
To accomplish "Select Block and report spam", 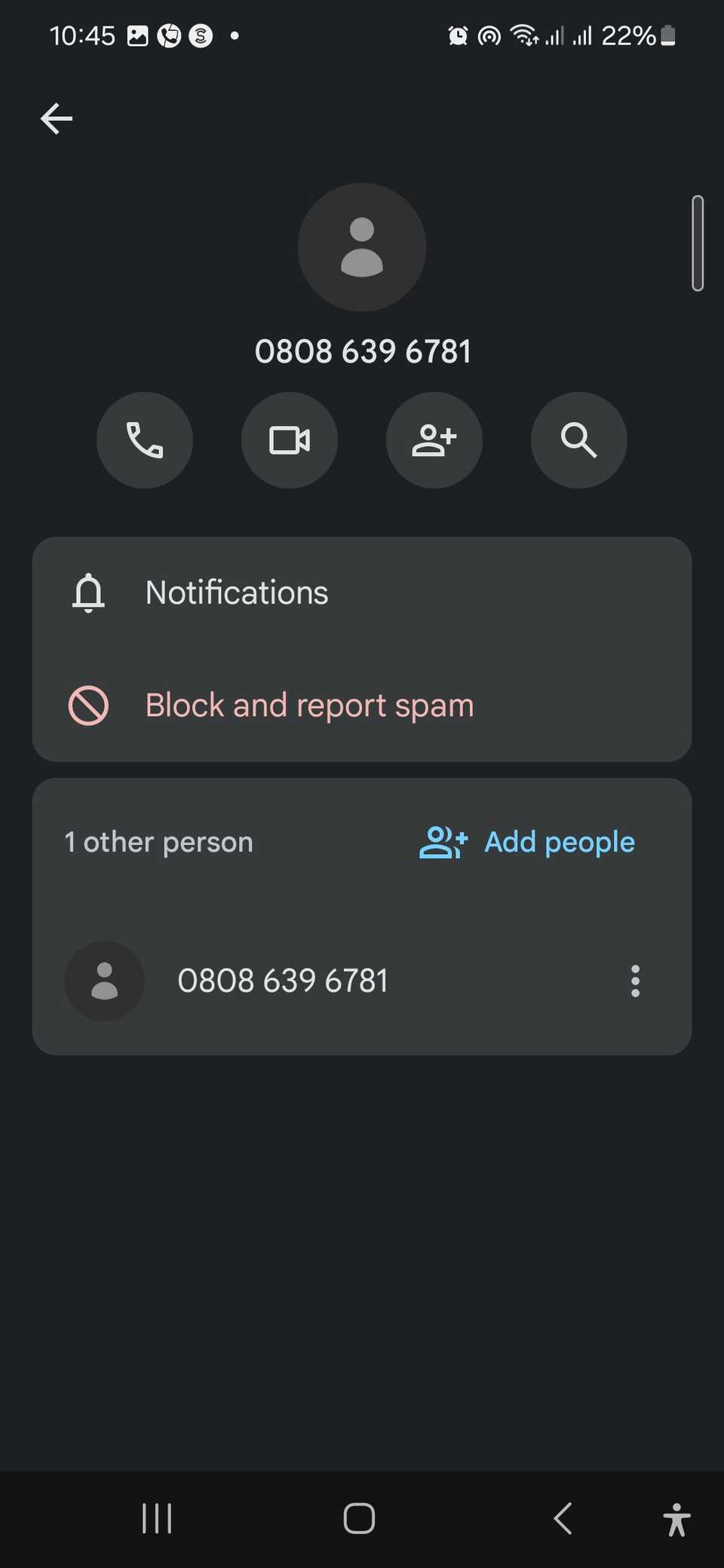I will point(309,706).
